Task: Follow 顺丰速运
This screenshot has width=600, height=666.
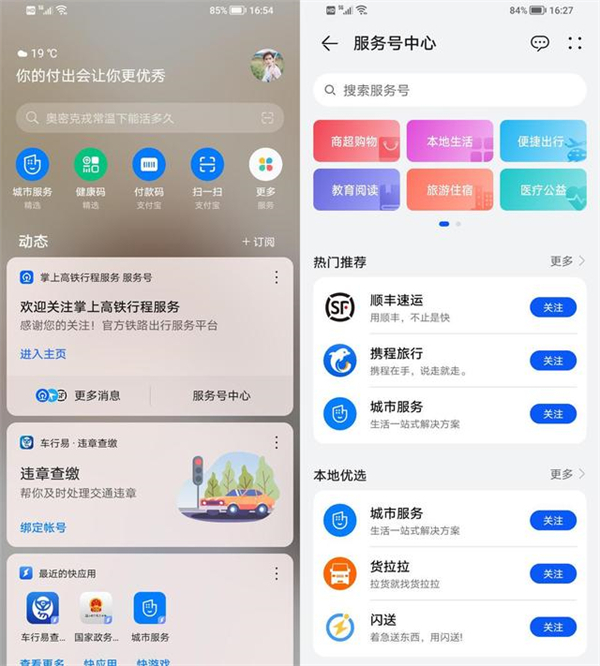Action: 553,307
